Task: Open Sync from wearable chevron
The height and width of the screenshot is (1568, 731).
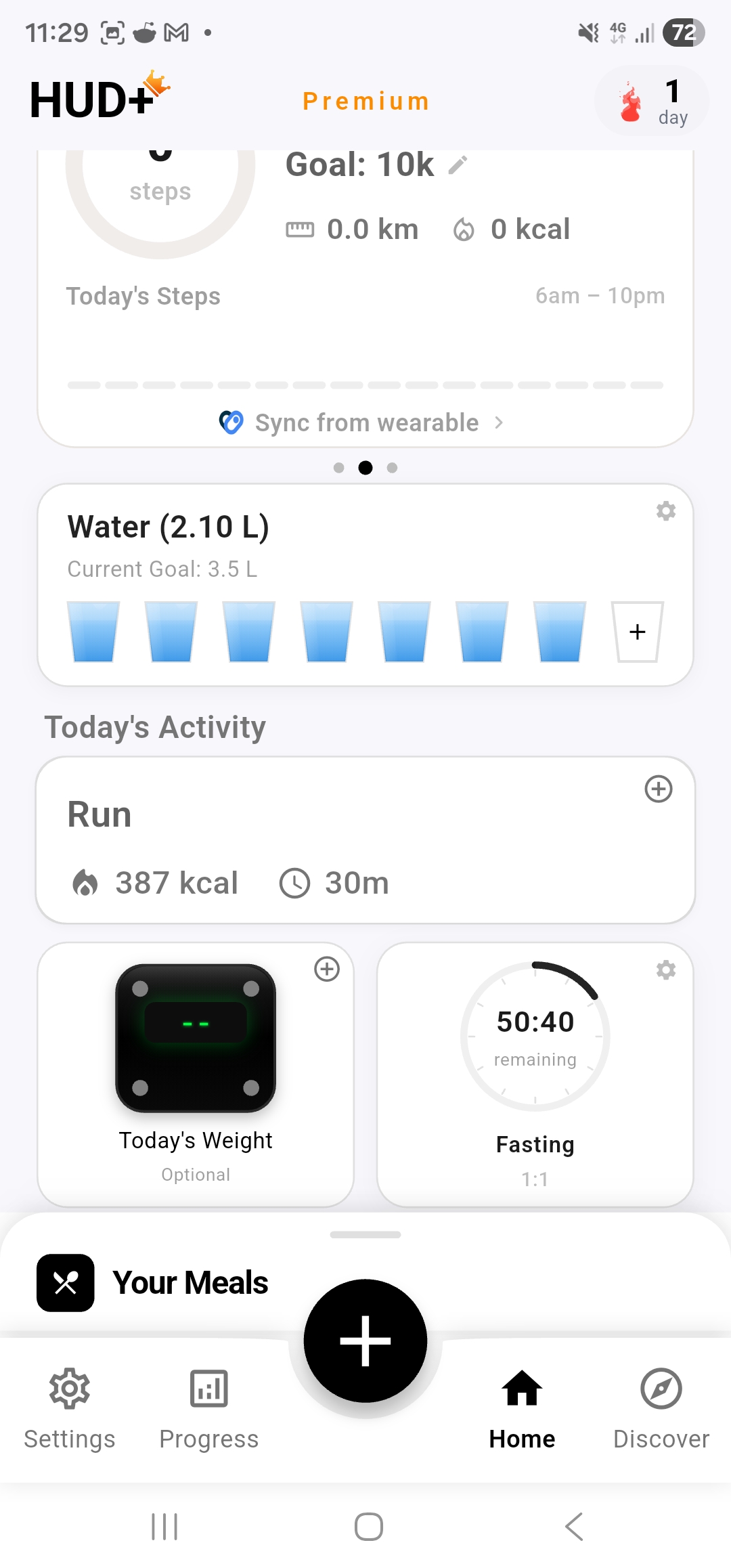Action: (x=499, y=422)
